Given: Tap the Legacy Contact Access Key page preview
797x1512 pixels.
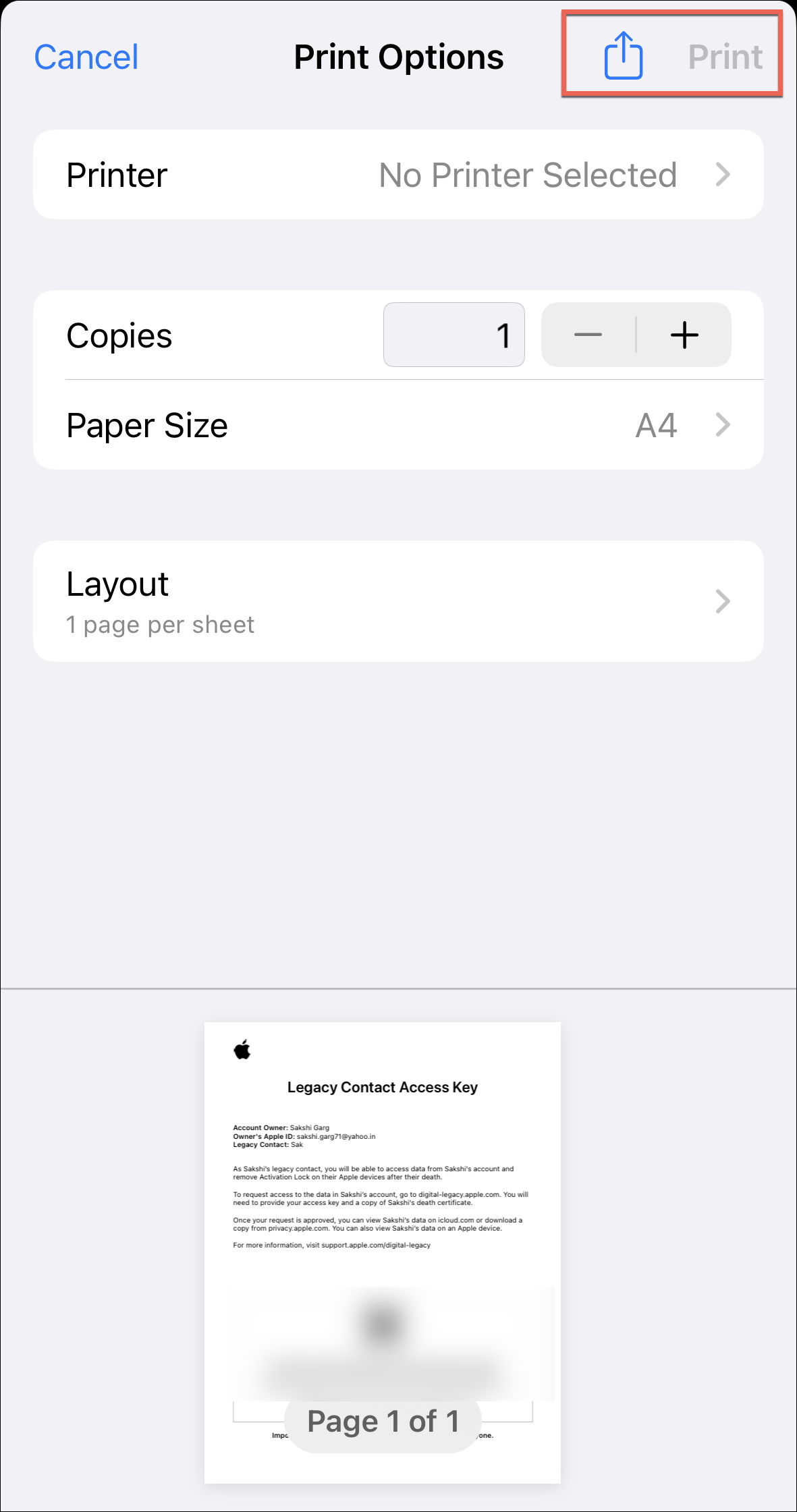Looking at the screenshot, I should click(x=382, y=1214).
